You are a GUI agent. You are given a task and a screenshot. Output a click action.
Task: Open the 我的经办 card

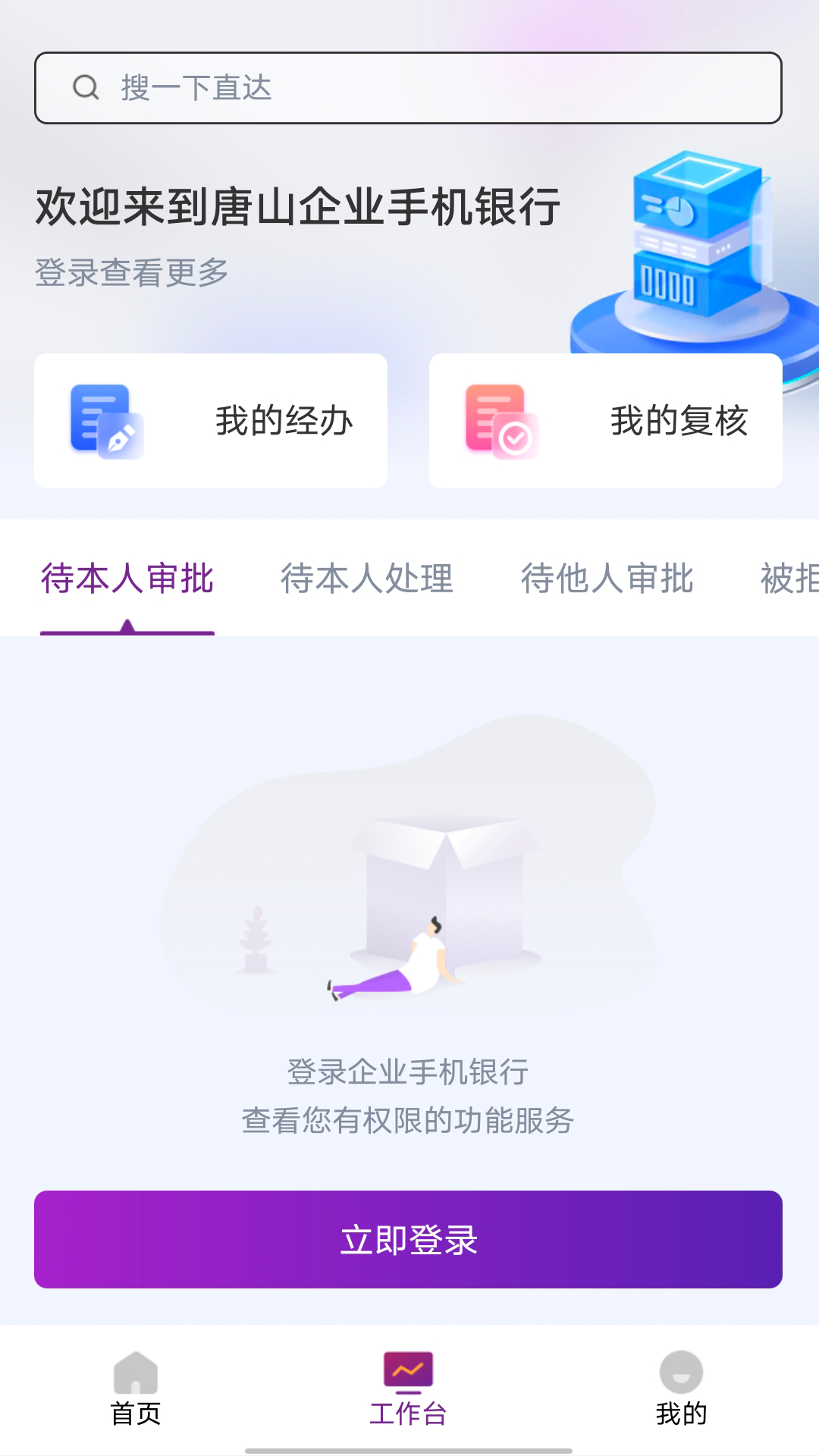pyautogui.click(x=211, y=421)
